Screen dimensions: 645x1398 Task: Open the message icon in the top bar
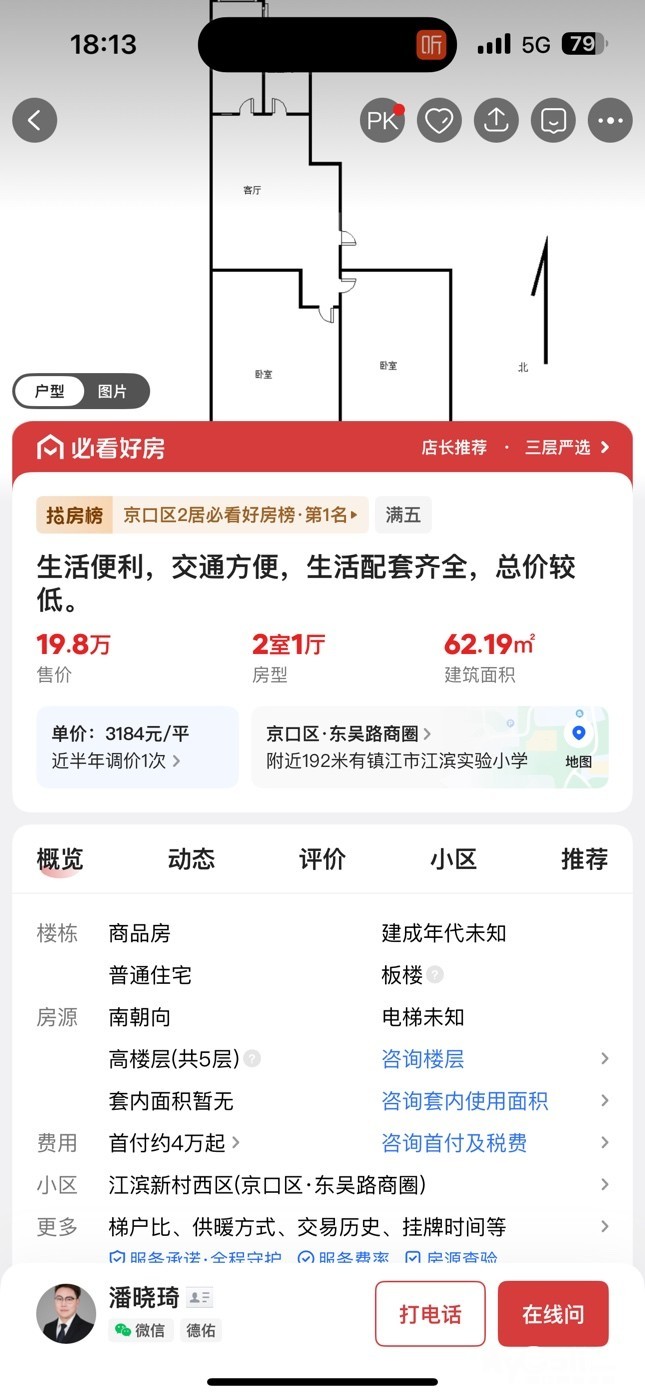point(553,121)
